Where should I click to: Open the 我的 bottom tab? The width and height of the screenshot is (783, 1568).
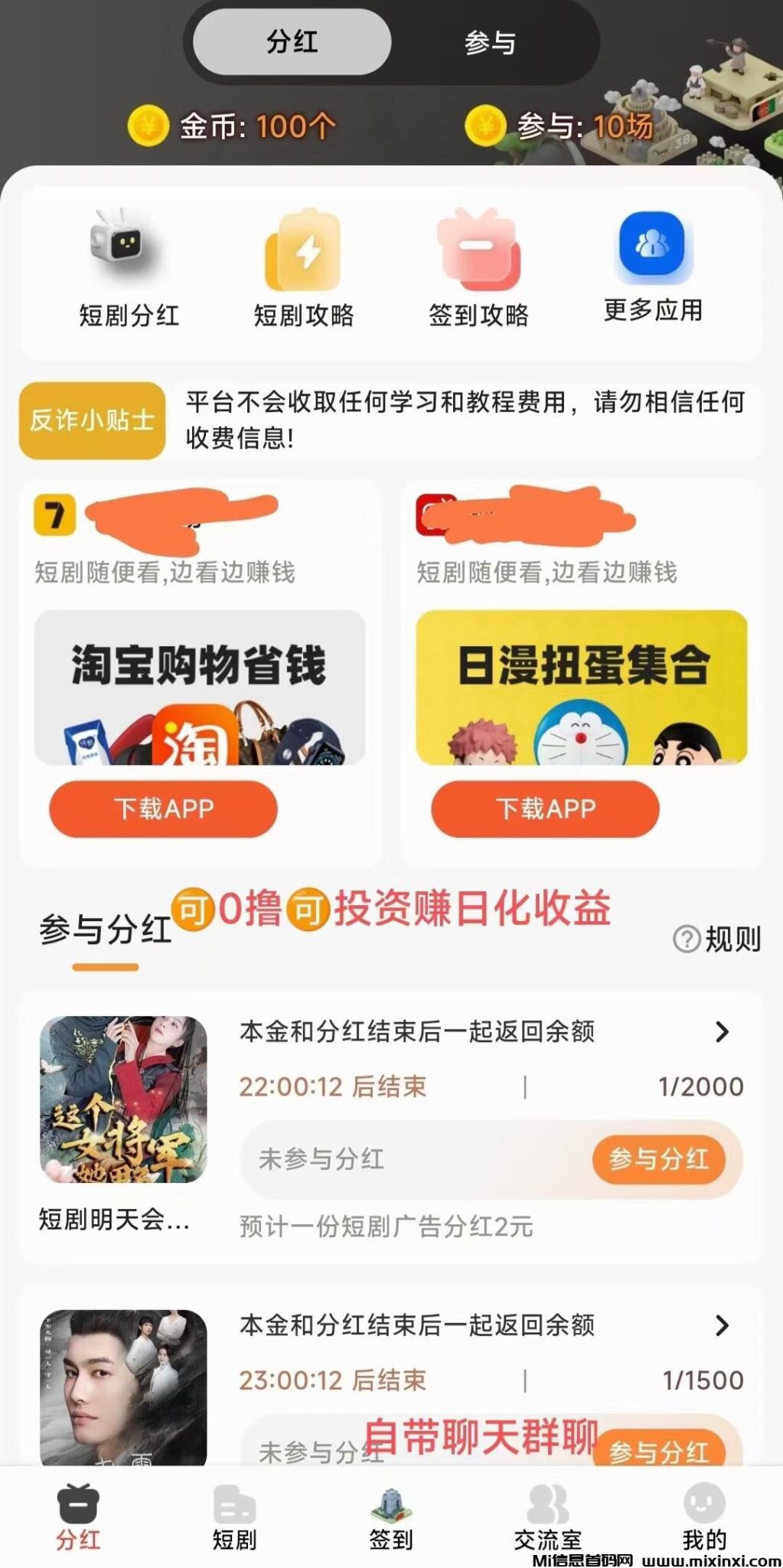(704, 1517)
